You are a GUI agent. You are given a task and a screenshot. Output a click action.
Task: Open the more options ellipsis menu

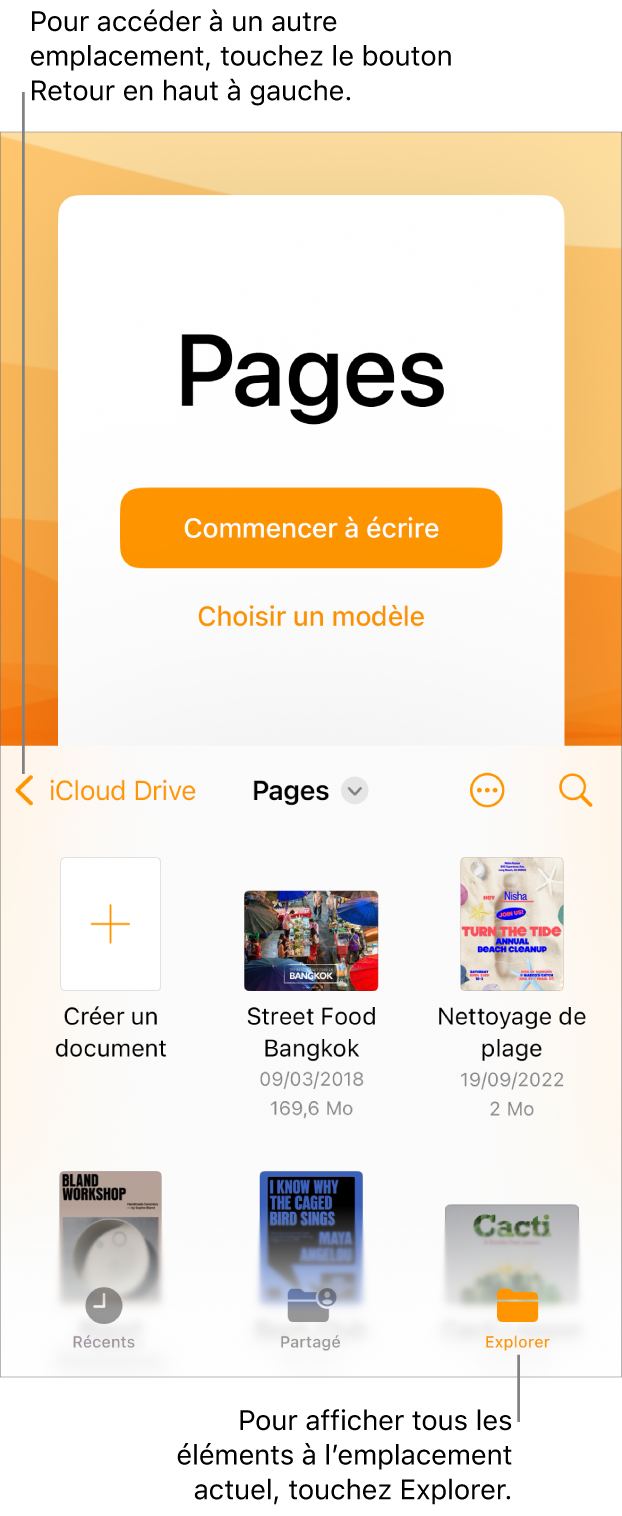(x=487, y=791)
